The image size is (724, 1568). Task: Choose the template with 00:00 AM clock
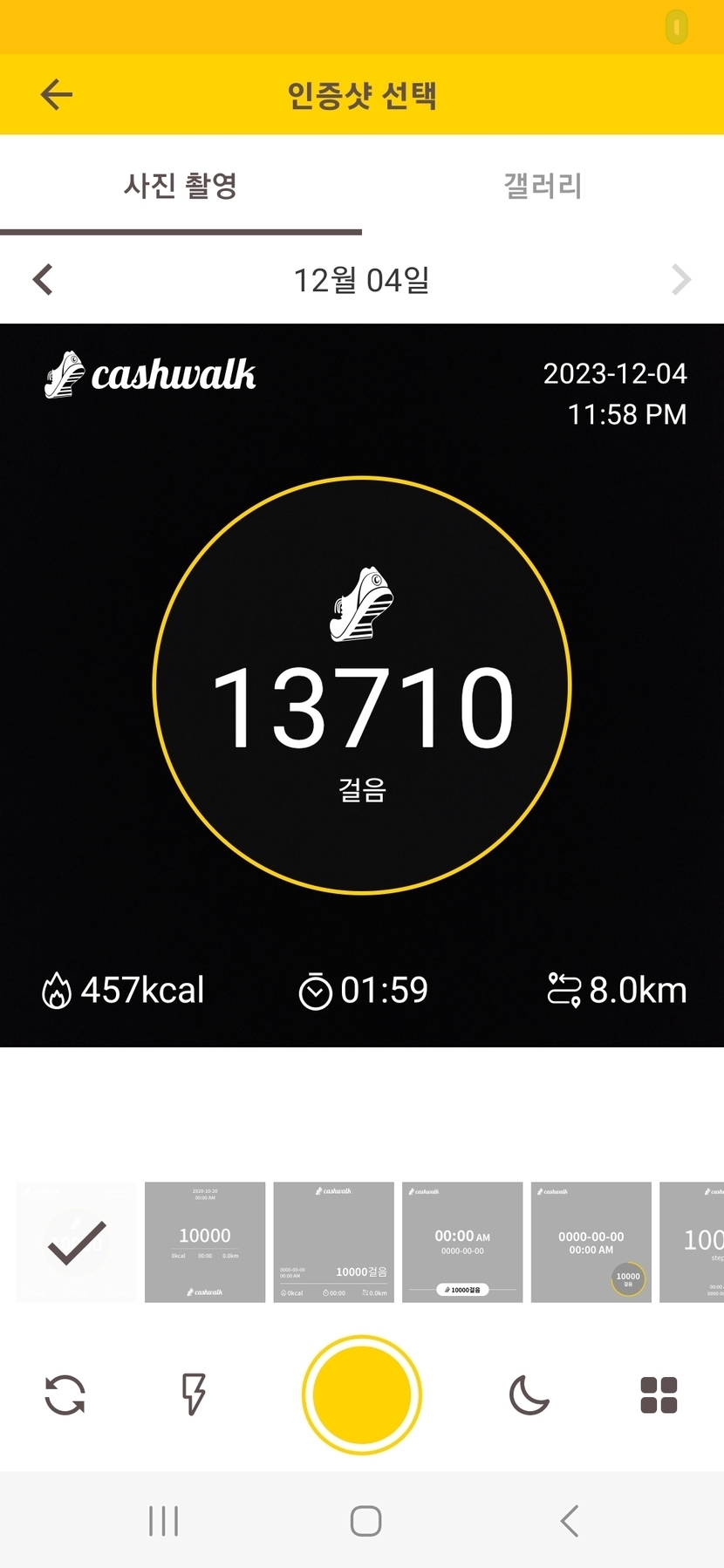pyautogui.click(x=462, y=1242)
